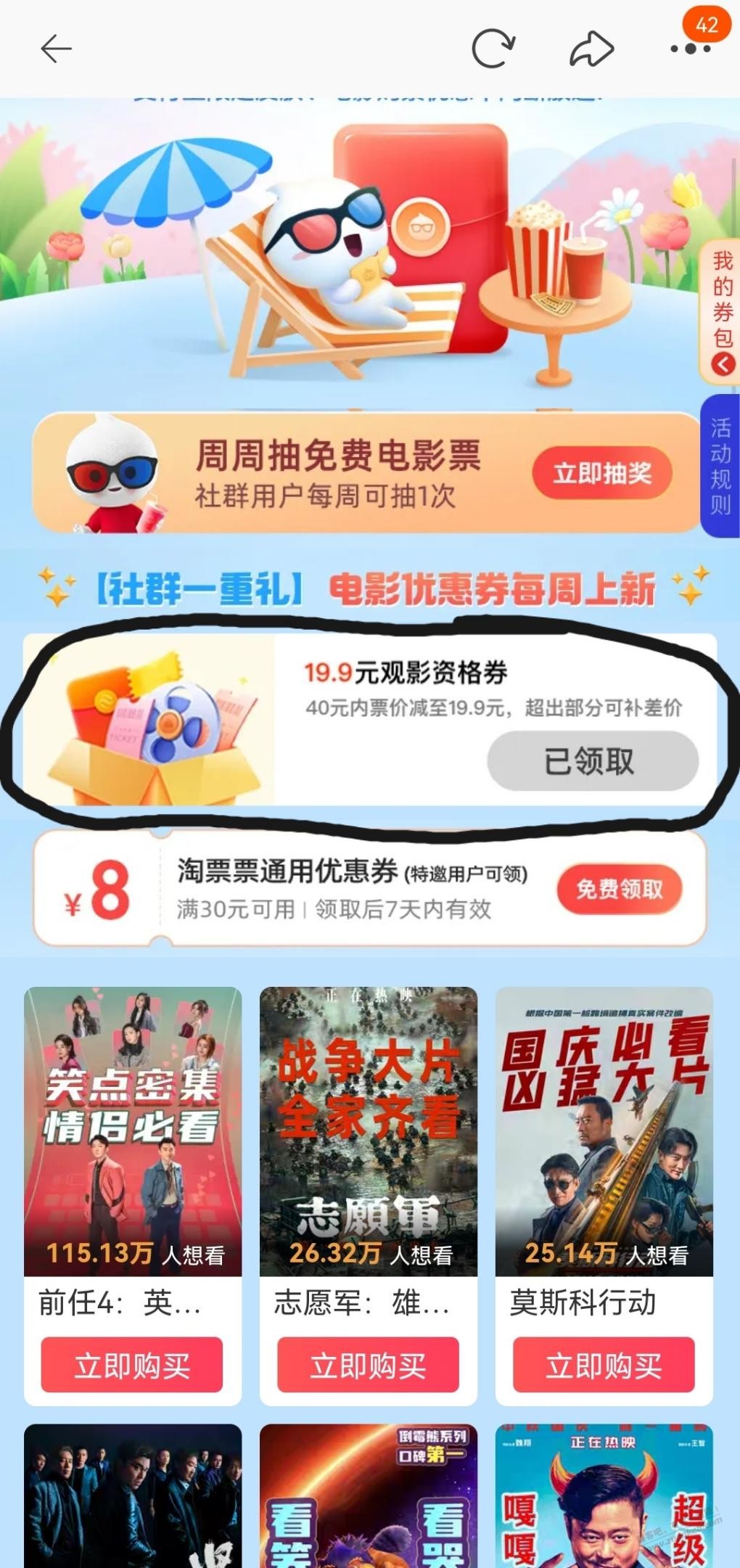View 活动规则 activity rules
The image size is (740, 1568).
720,466
